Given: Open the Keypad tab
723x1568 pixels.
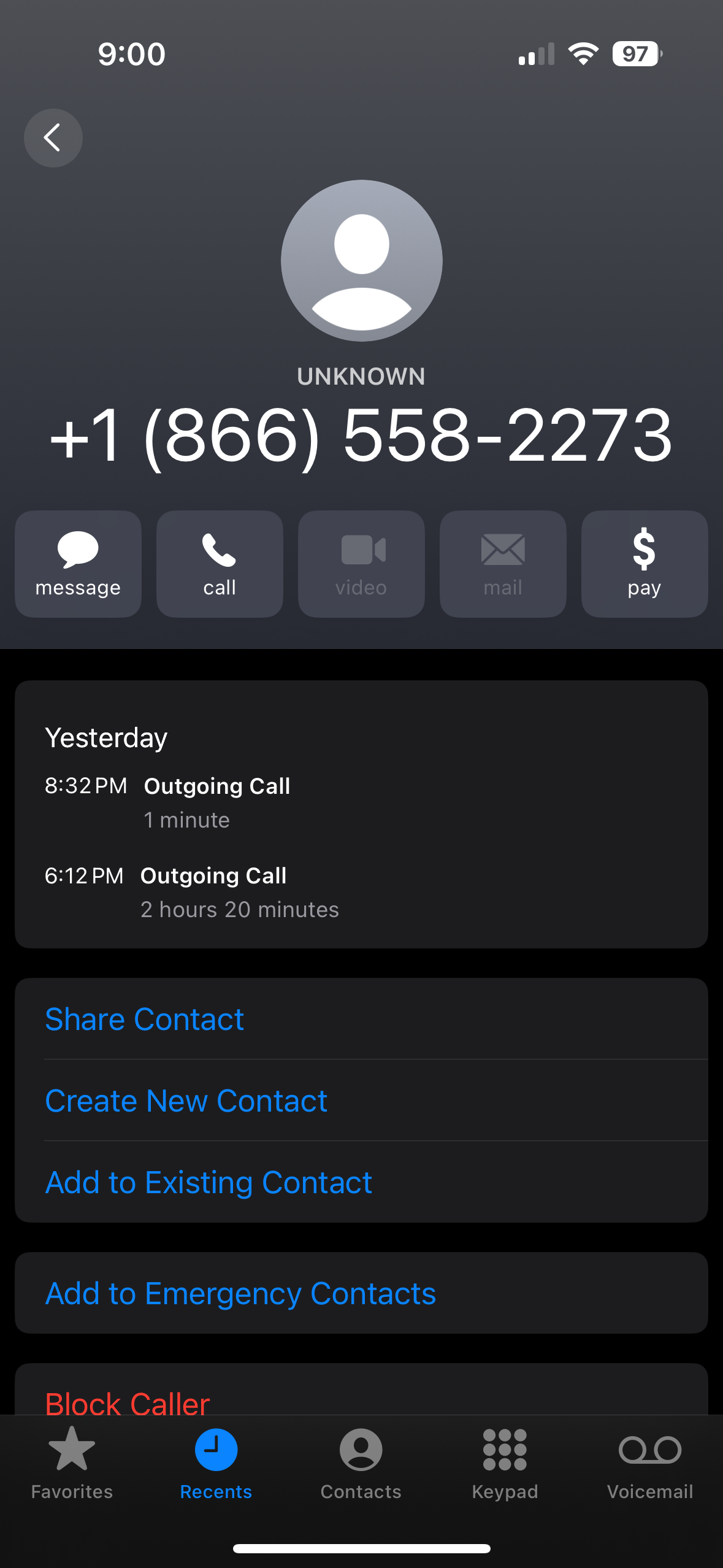Looking at the screenshot, I should (505, 1463).
